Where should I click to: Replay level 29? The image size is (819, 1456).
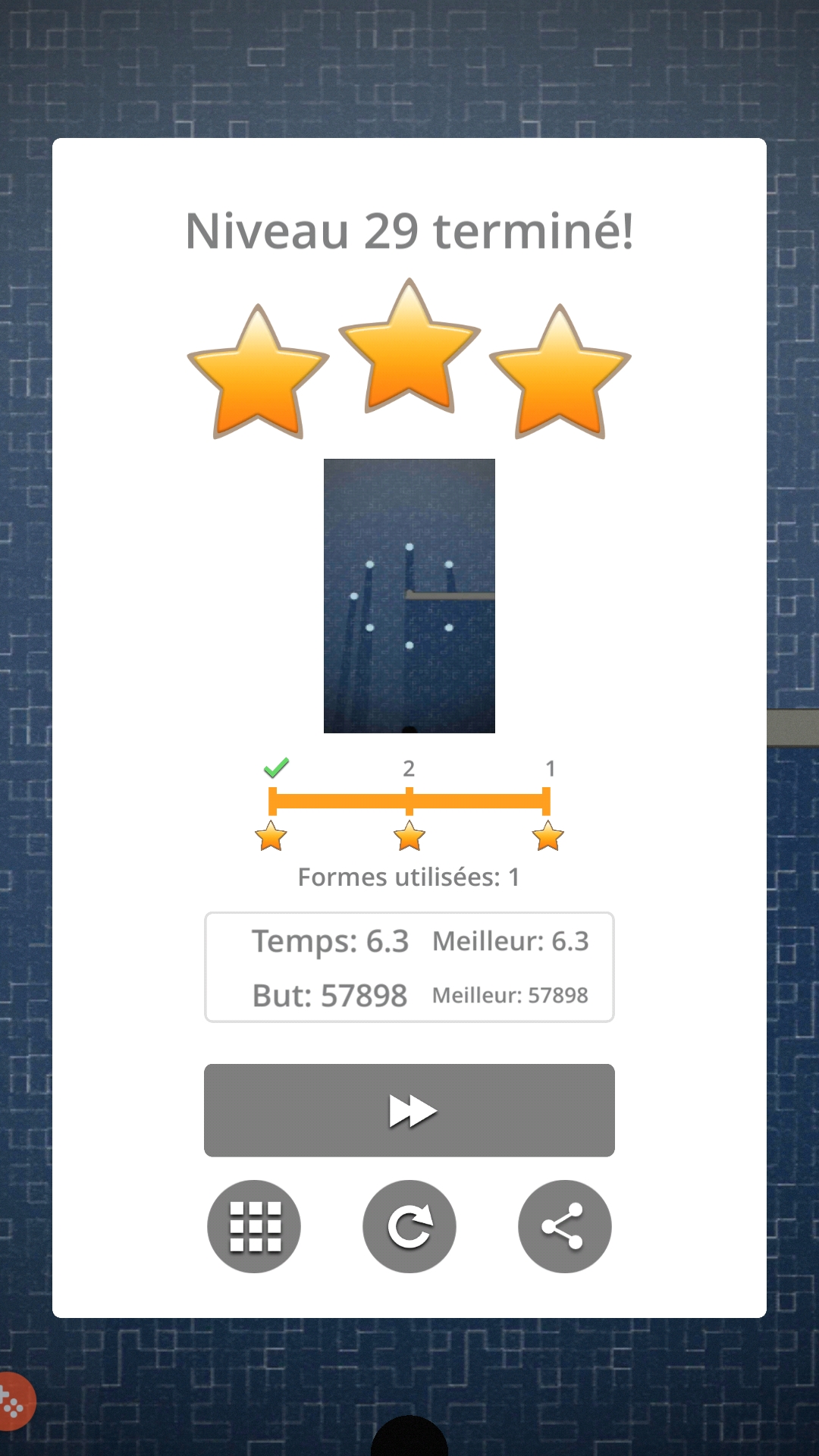409,1226
